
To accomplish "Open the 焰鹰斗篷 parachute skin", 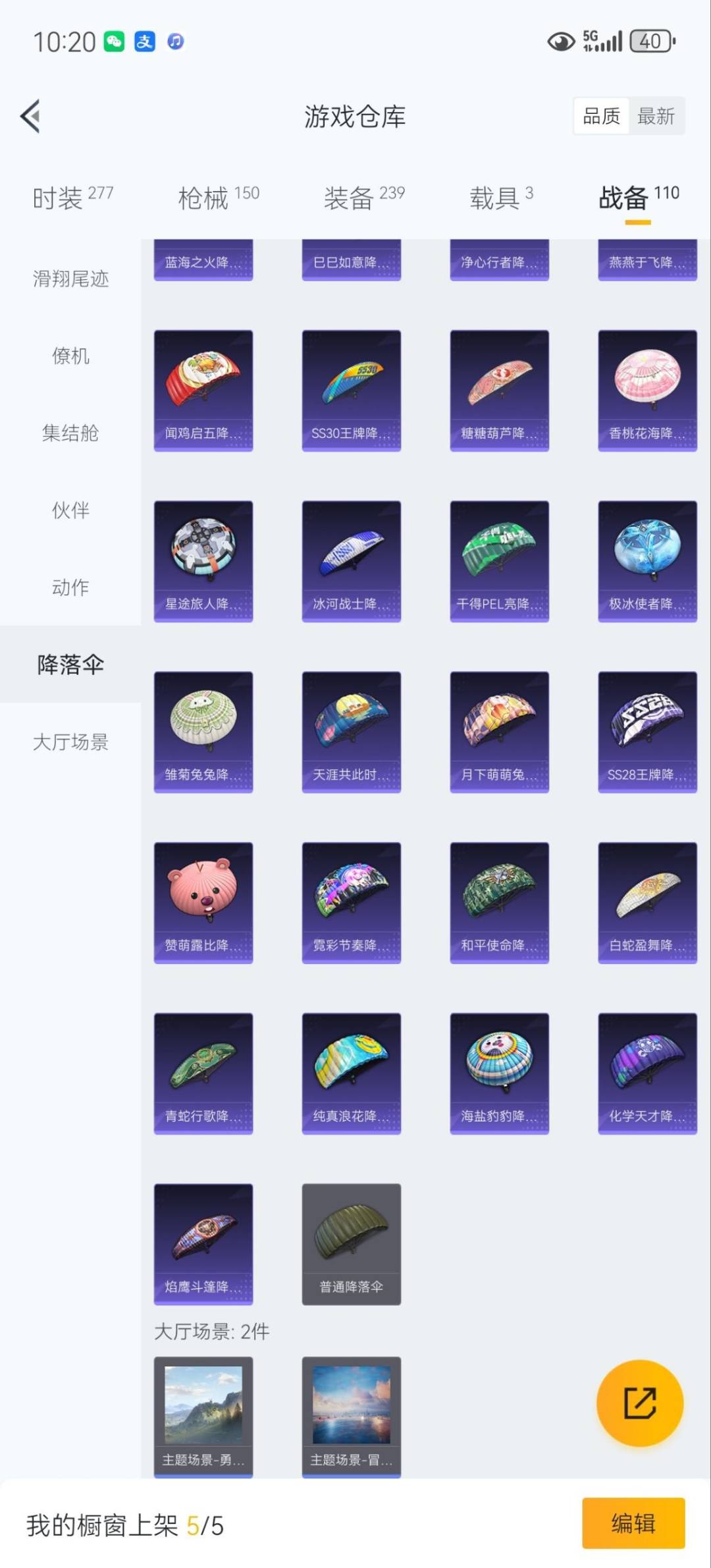I will coord(203,1245).
